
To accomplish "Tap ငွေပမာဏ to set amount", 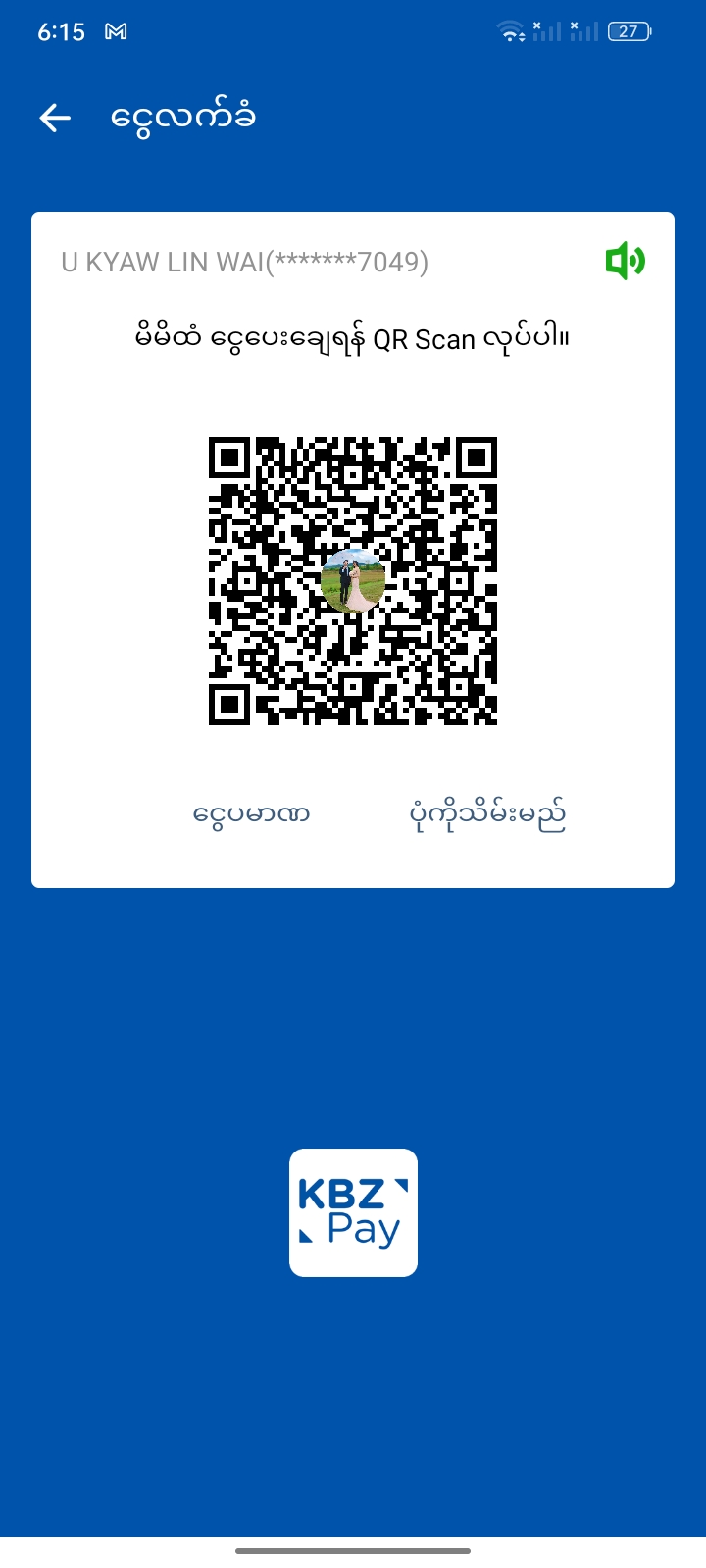I will pos(251,814).
